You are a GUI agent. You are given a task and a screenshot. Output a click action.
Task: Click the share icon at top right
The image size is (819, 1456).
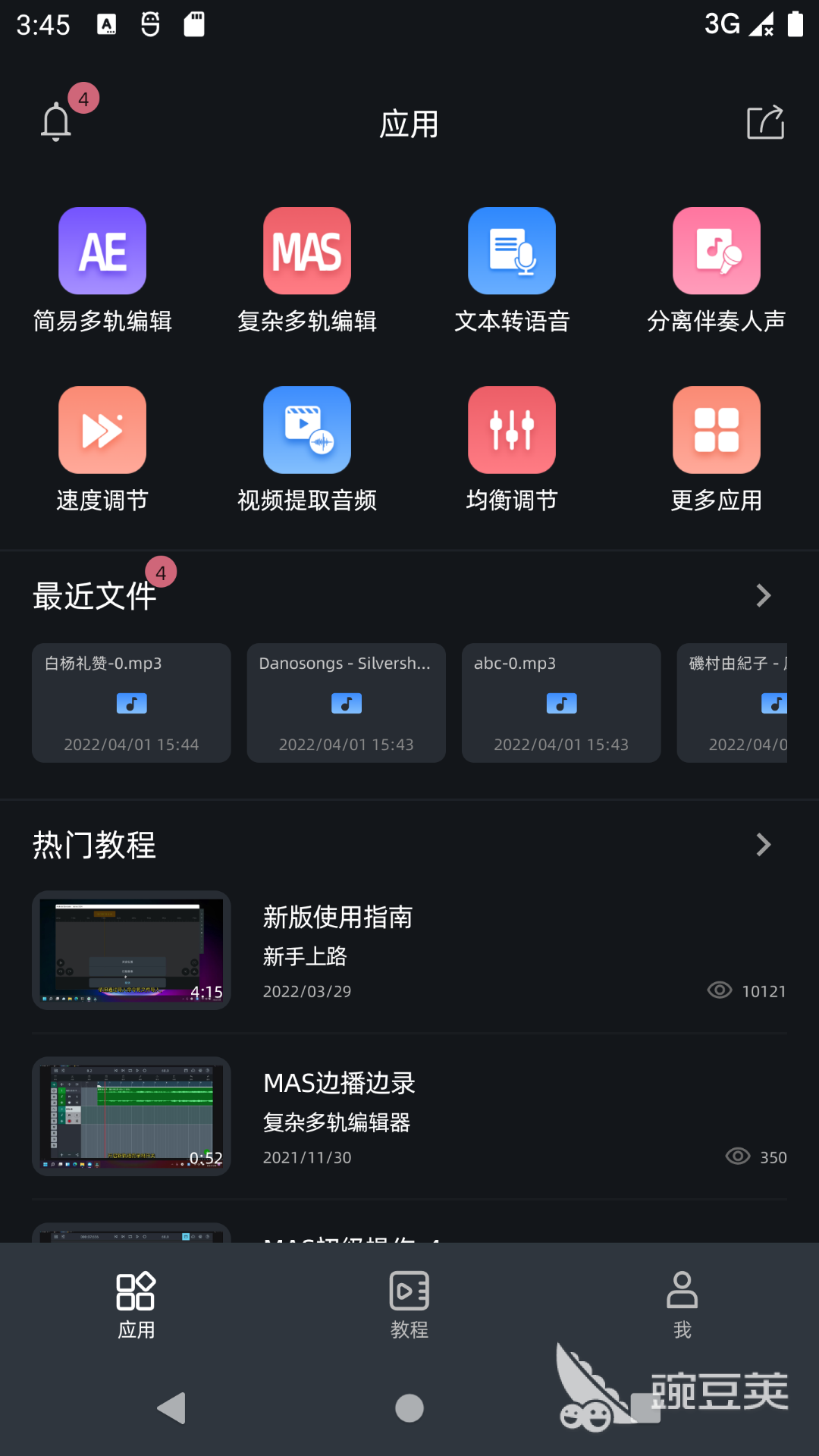766,123
